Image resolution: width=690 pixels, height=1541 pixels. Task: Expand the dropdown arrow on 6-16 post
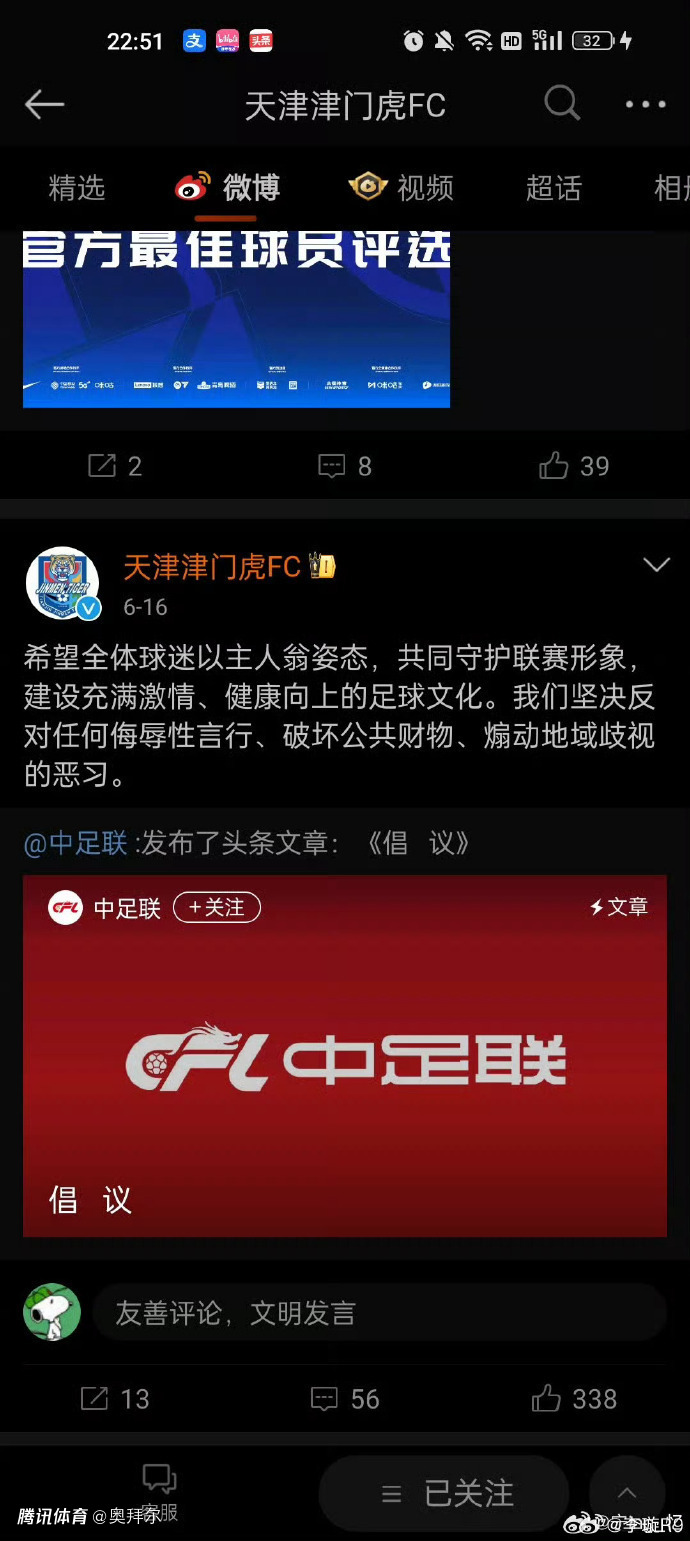[x=656, y=566]
